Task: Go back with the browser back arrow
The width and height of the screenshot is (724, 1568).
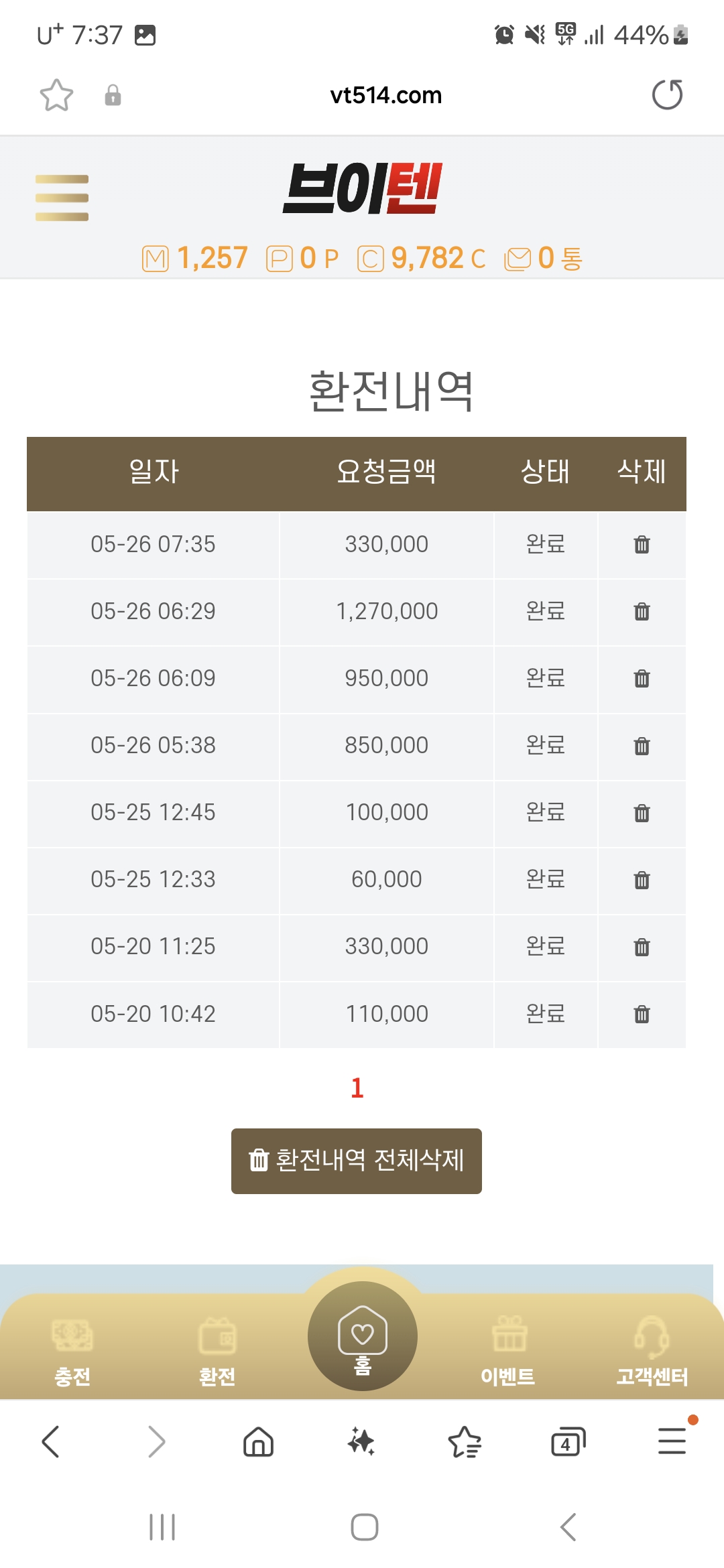Action: pyautogui.click(x=51, y=1441)
